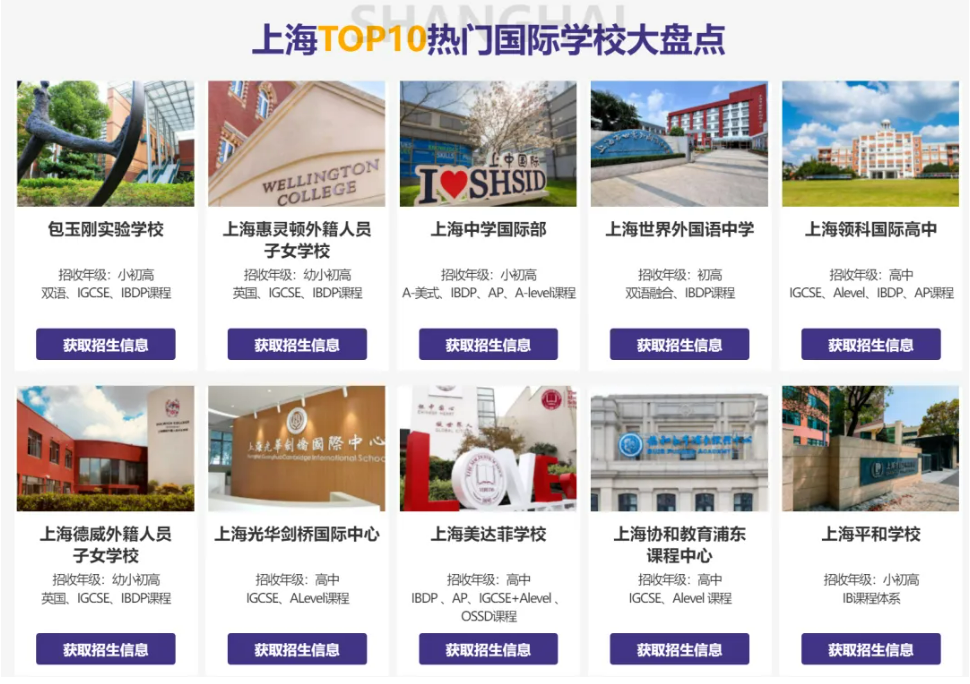Viewport: 970px width, 684px height.
Task: Get admission info for 上海德威外籍人员子女学校
Action: coord(106,650)
